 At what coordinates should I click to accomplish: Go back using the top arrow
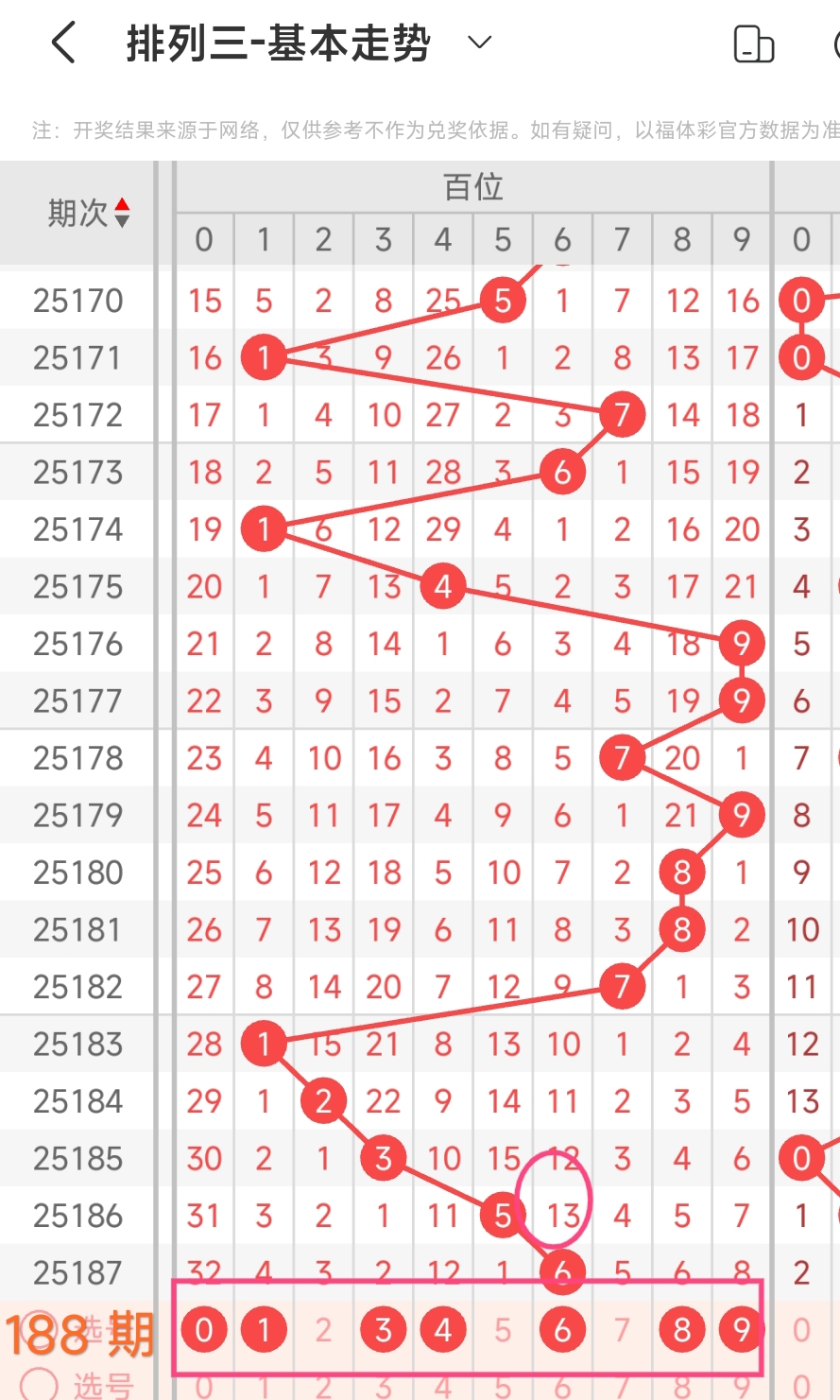(63, 43)
